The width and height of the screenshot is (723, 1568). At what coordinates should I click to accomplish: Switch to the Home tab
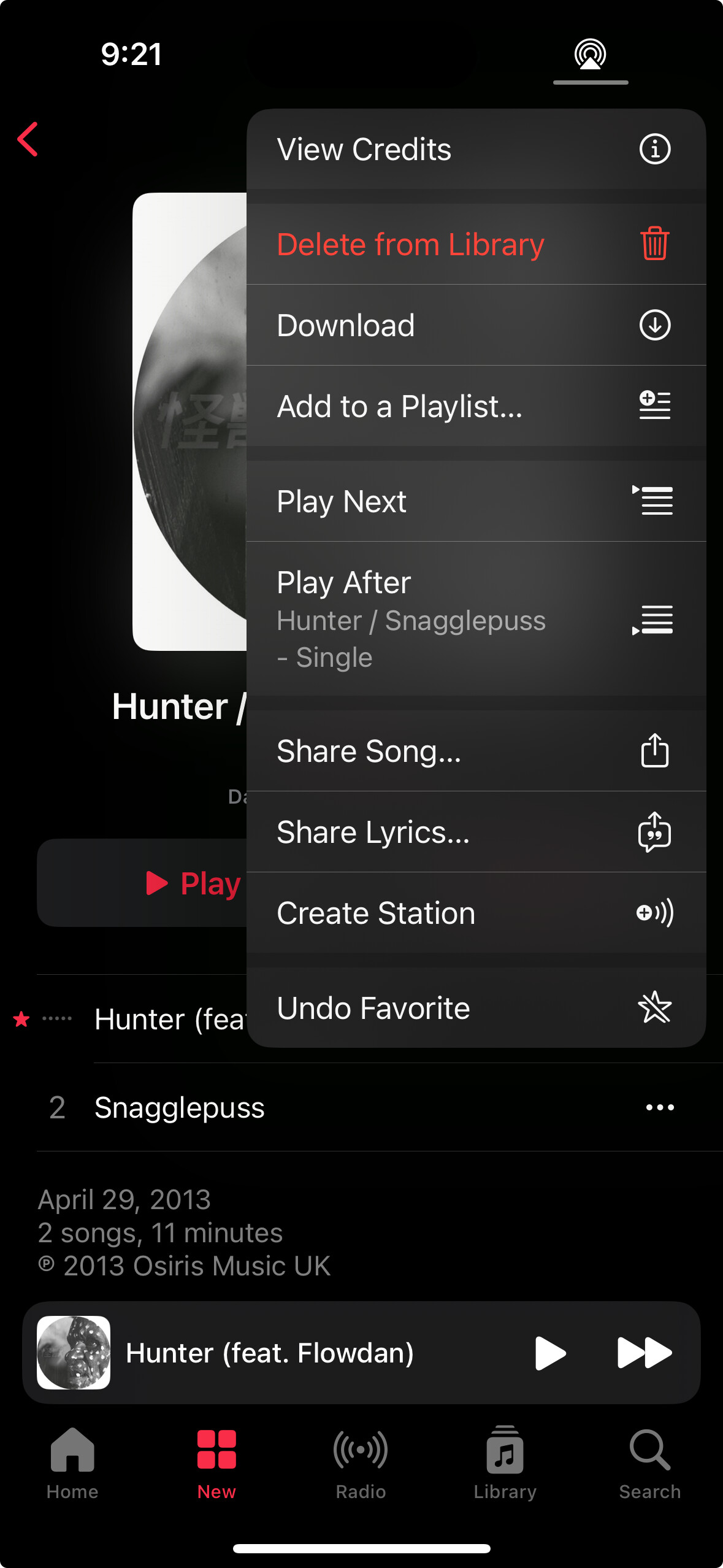point(72,1462)
